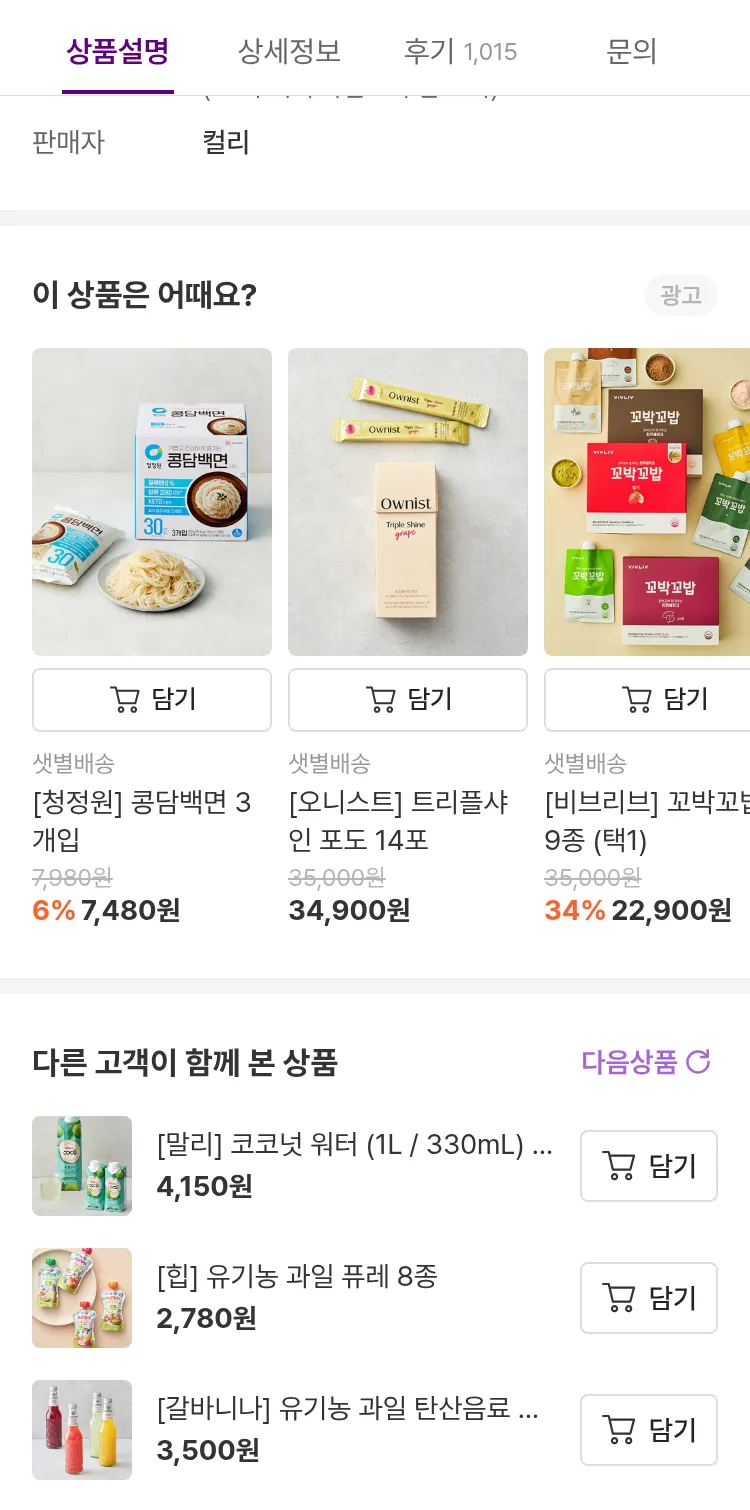Viewport: 750px width, 1510px height.
Task: Open the 말리 코코넛 워터 item
Action: (x=355, y=1145)
